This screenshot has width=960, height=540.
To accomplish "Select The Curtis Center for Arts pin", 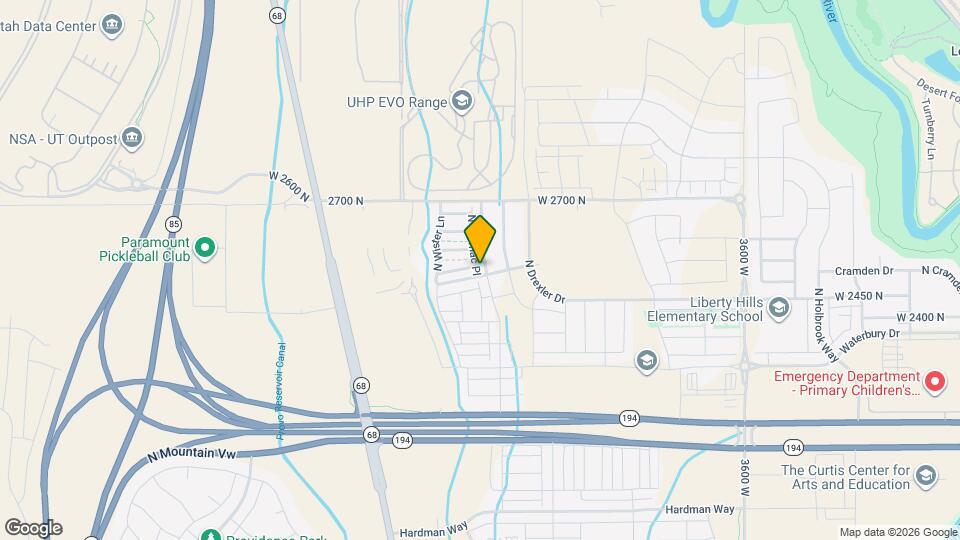I will coord(925,476).
